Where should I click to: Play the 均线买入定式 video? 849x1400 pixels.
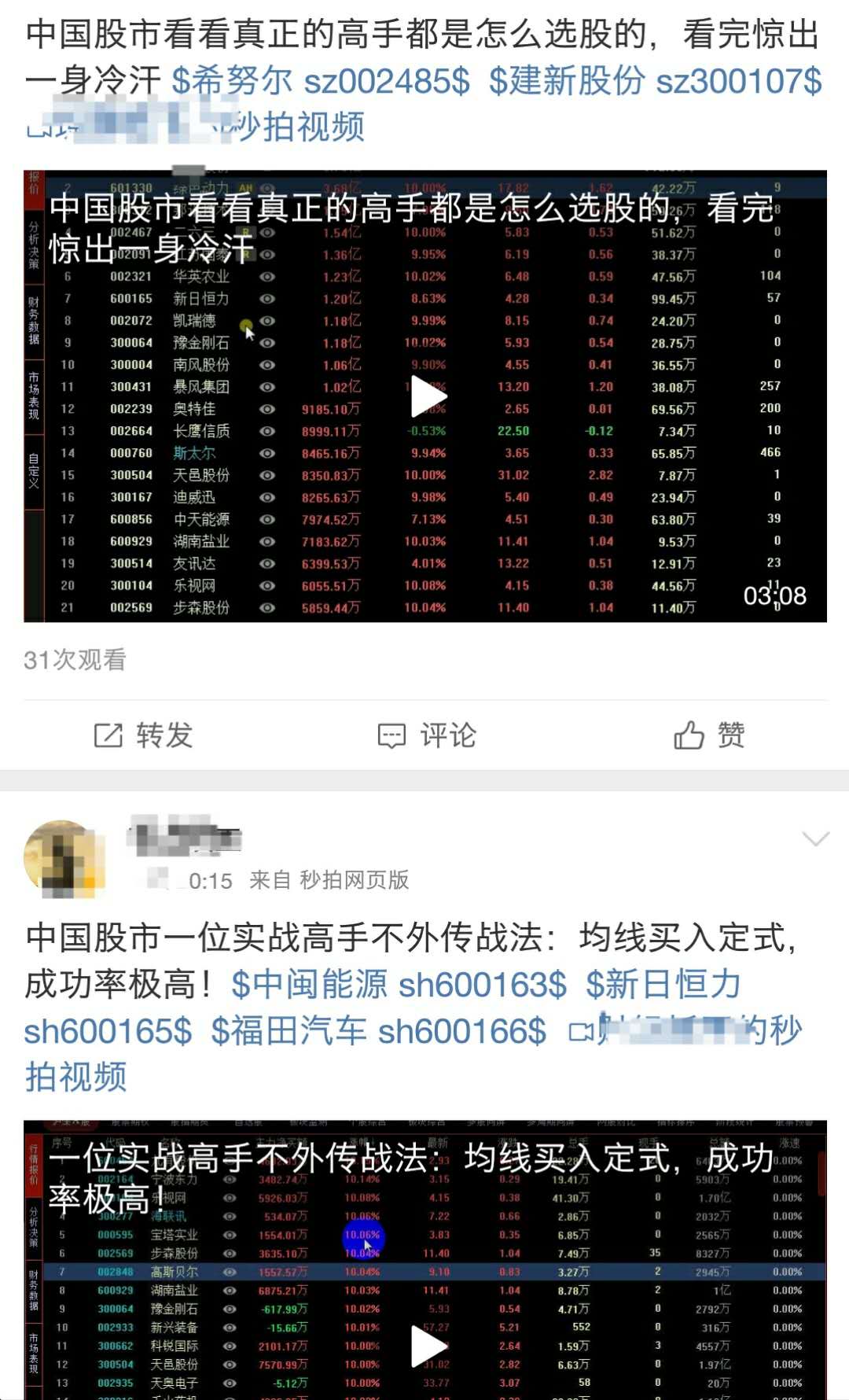tap(428, 1345)
